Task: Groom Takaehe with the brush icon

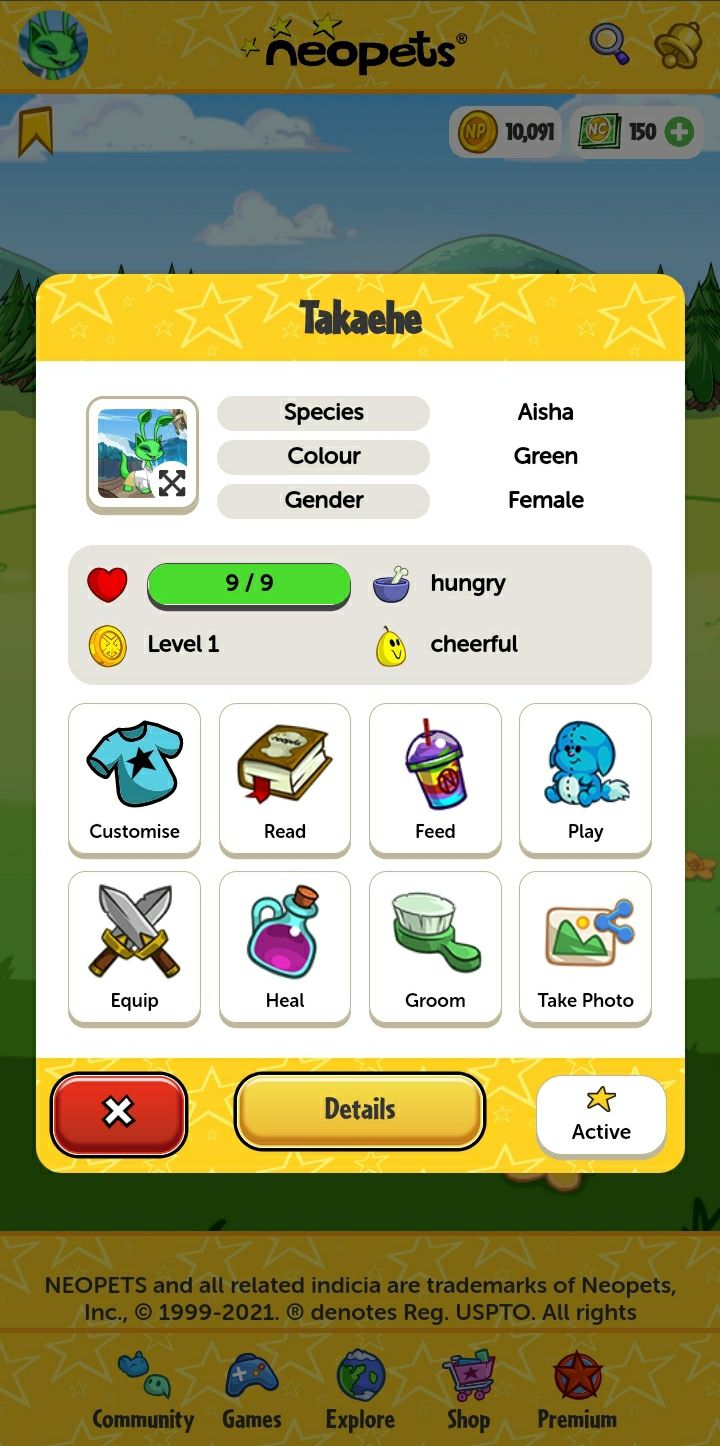Action: click(x=435, y=946)
